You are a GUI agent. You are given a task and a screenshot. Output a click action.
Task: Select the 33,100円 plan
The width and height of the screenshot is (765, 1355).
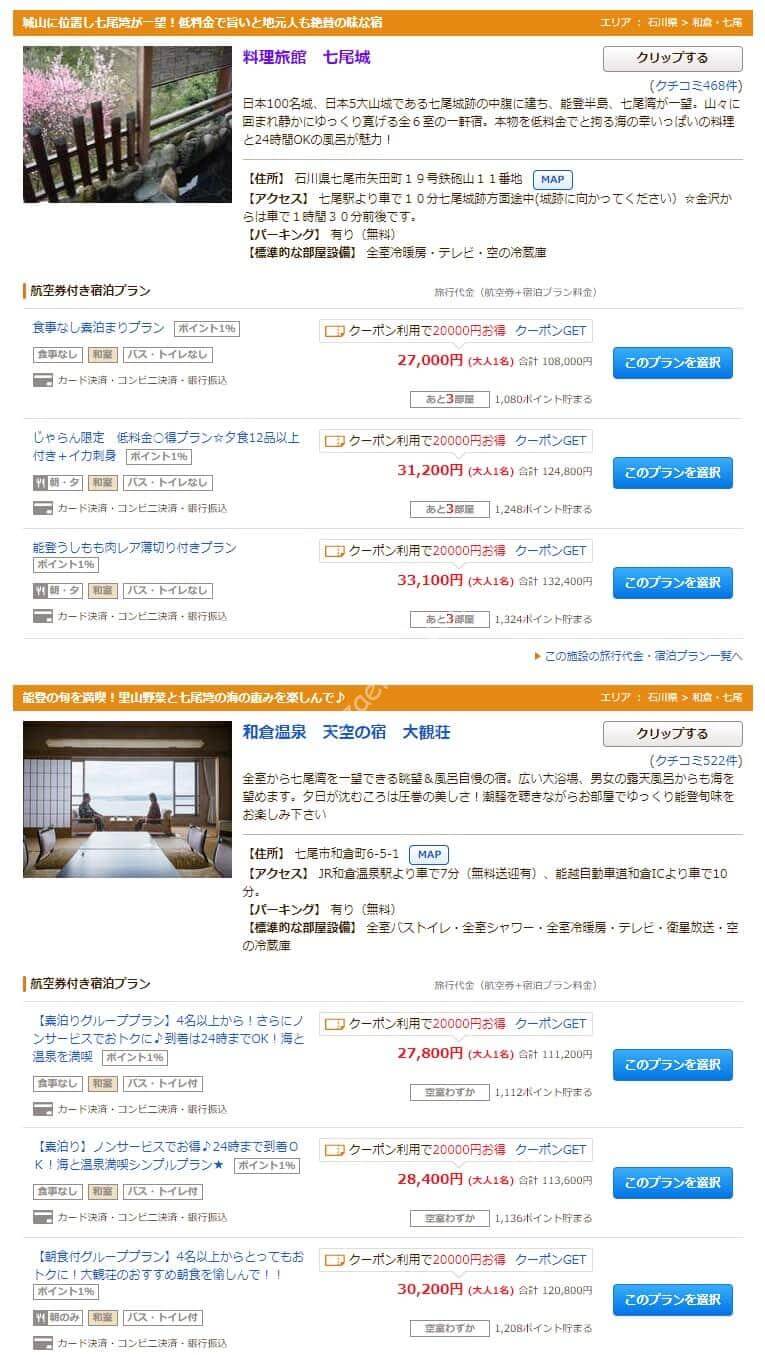coord(672,582)
